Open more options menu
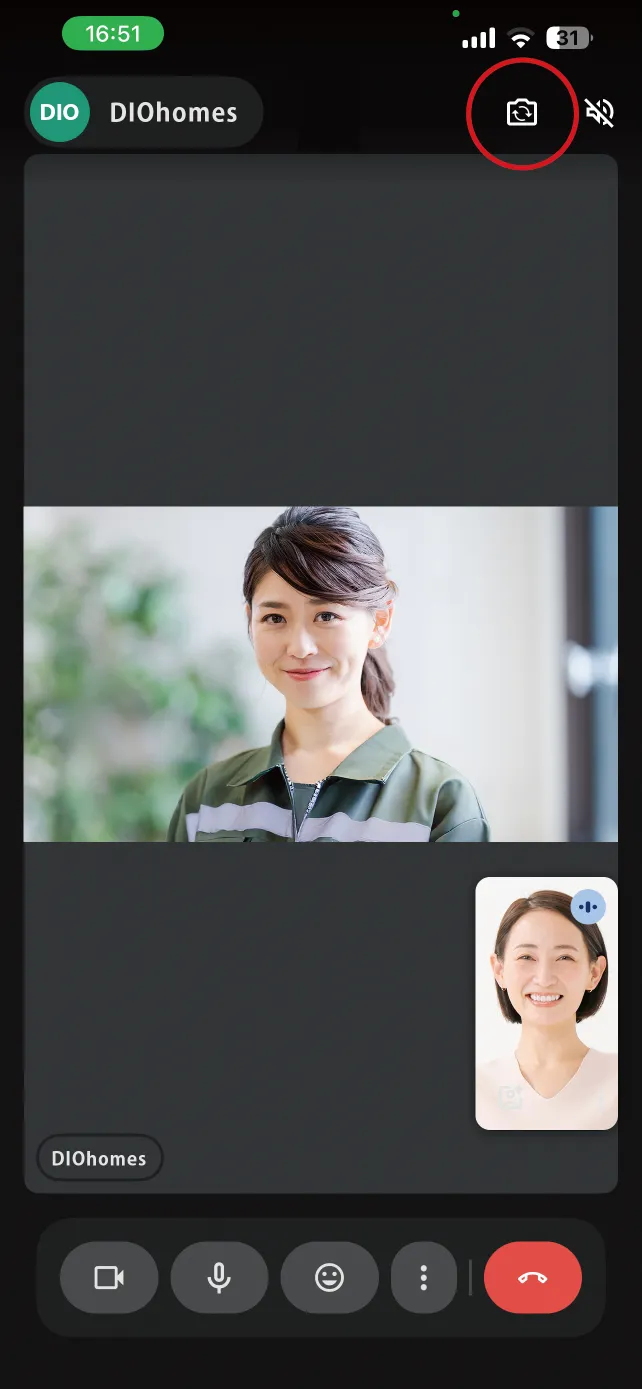 click(424, 1277)
